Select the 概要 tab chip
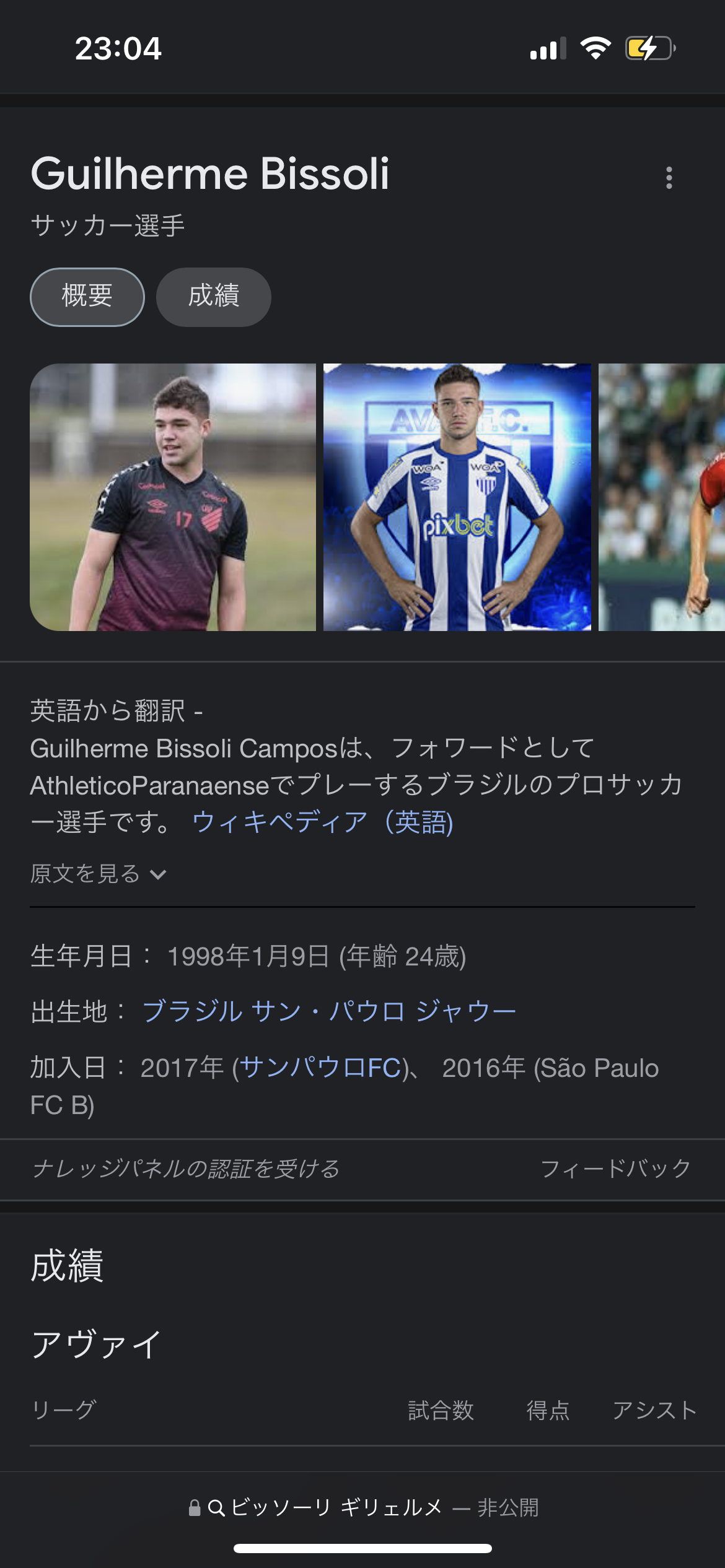The width and height of the screenshot is (725, 1568). tap(87, 297)
